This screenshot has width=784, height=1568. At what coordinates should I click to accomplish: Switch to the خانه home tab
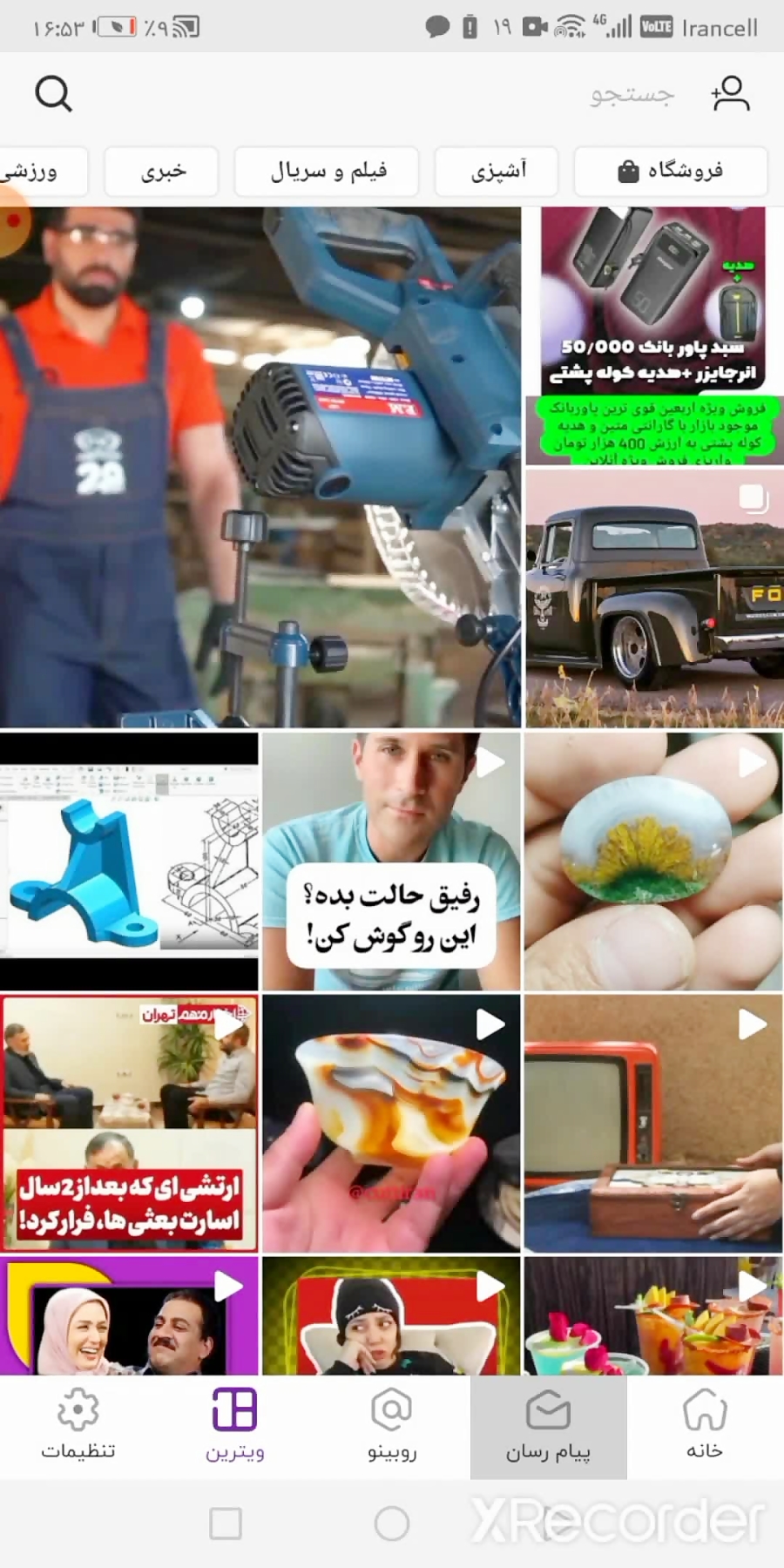click(x=704, y=1426)
